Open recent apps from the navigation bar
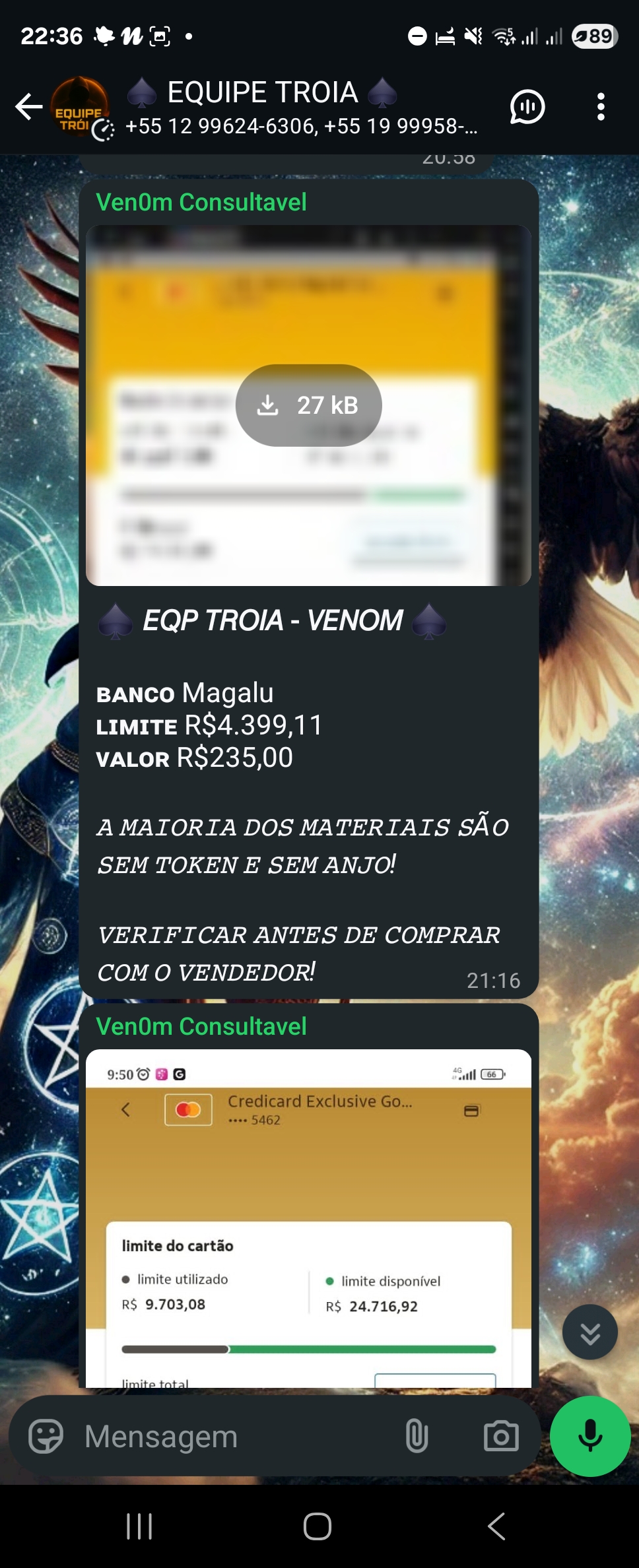The height and width of the screenshot is (1568, 639). click(x=139, y=1526)
